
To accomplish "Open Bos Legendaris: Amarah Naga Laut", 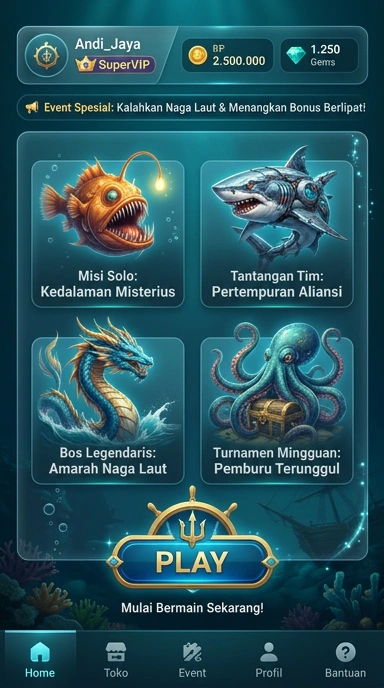I will coord(108,411).
